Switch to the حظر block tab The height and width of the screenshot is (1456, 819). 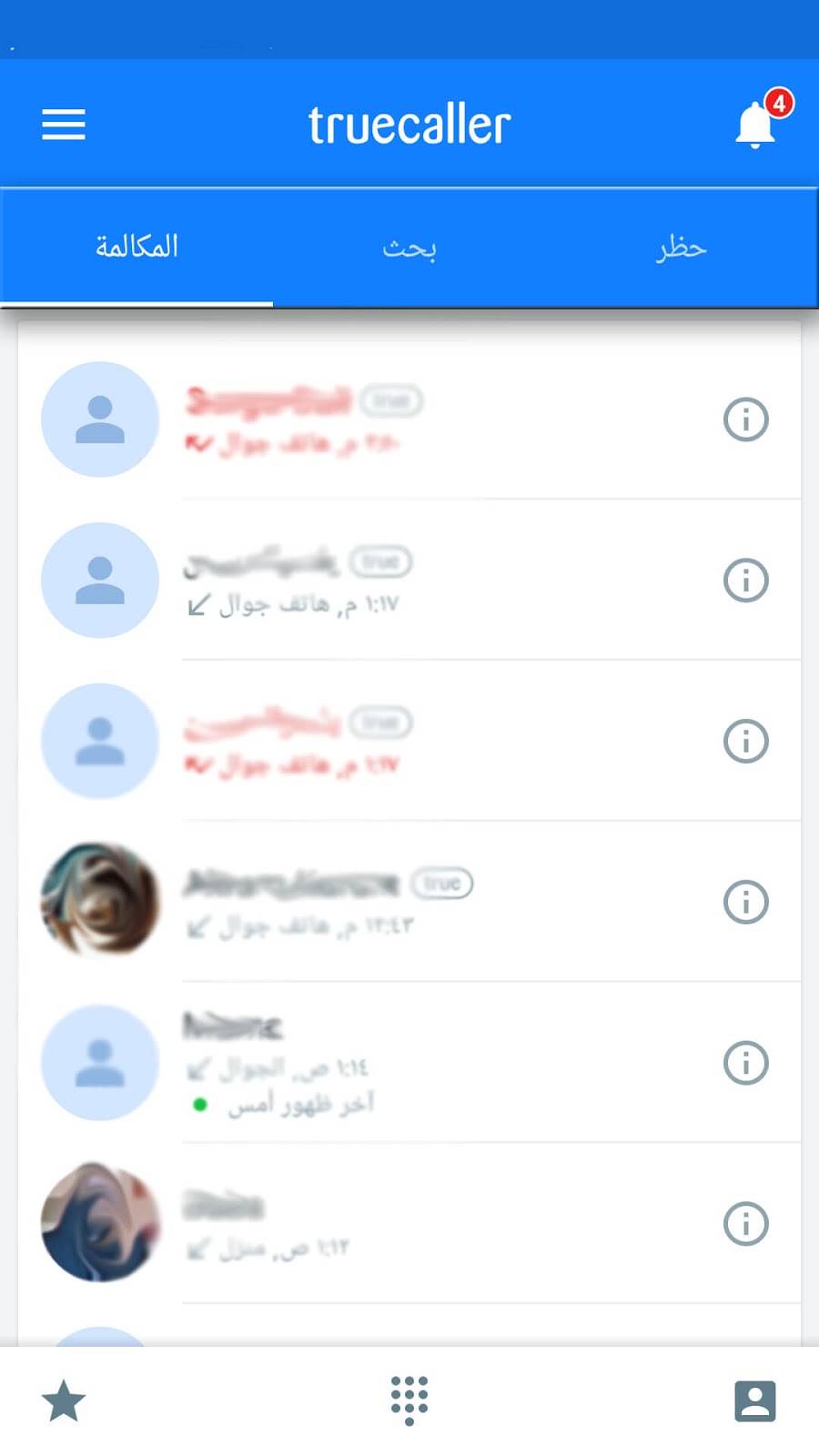coord(682,248)
